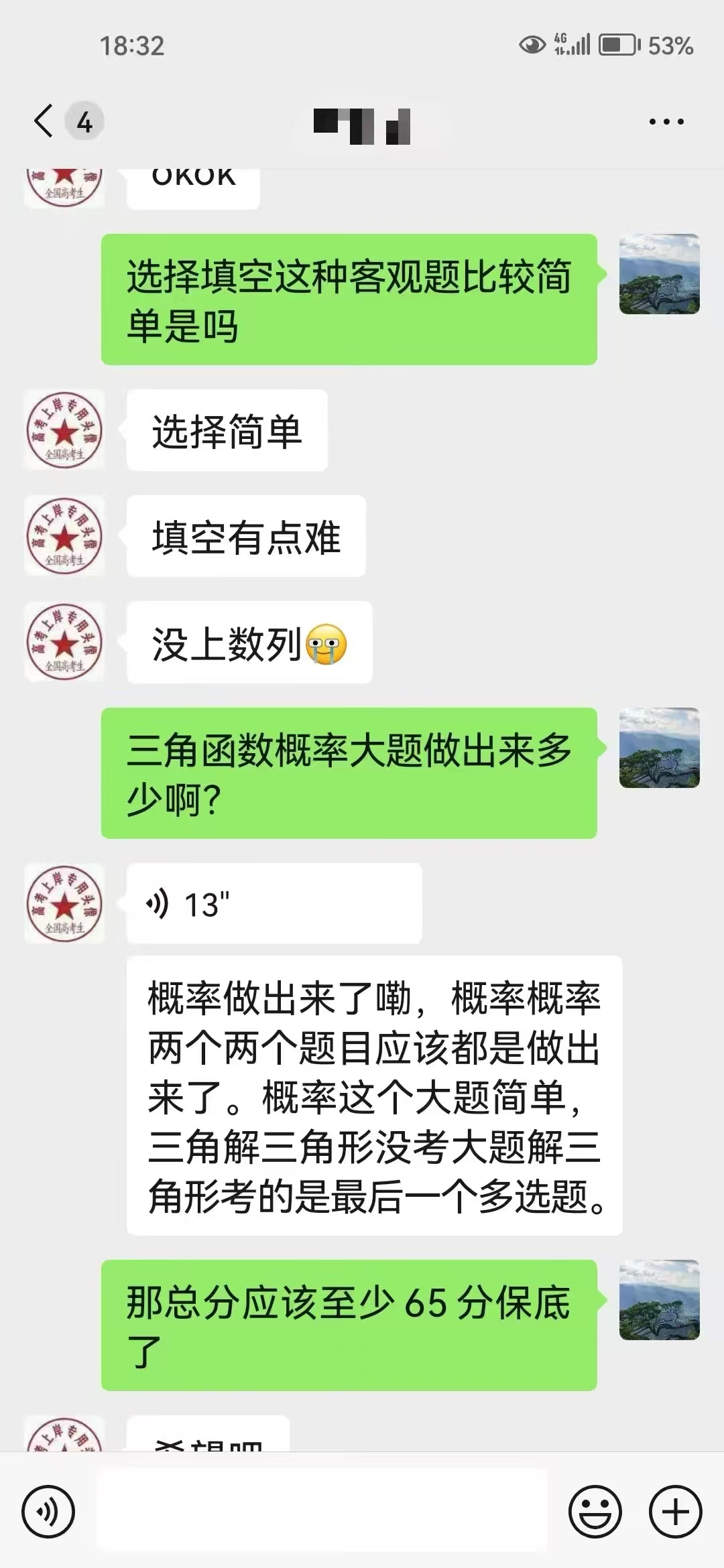Viewport: 724px width, 1568px height.
Task: Switch to voice input mode
Action: pos(48,1512)
